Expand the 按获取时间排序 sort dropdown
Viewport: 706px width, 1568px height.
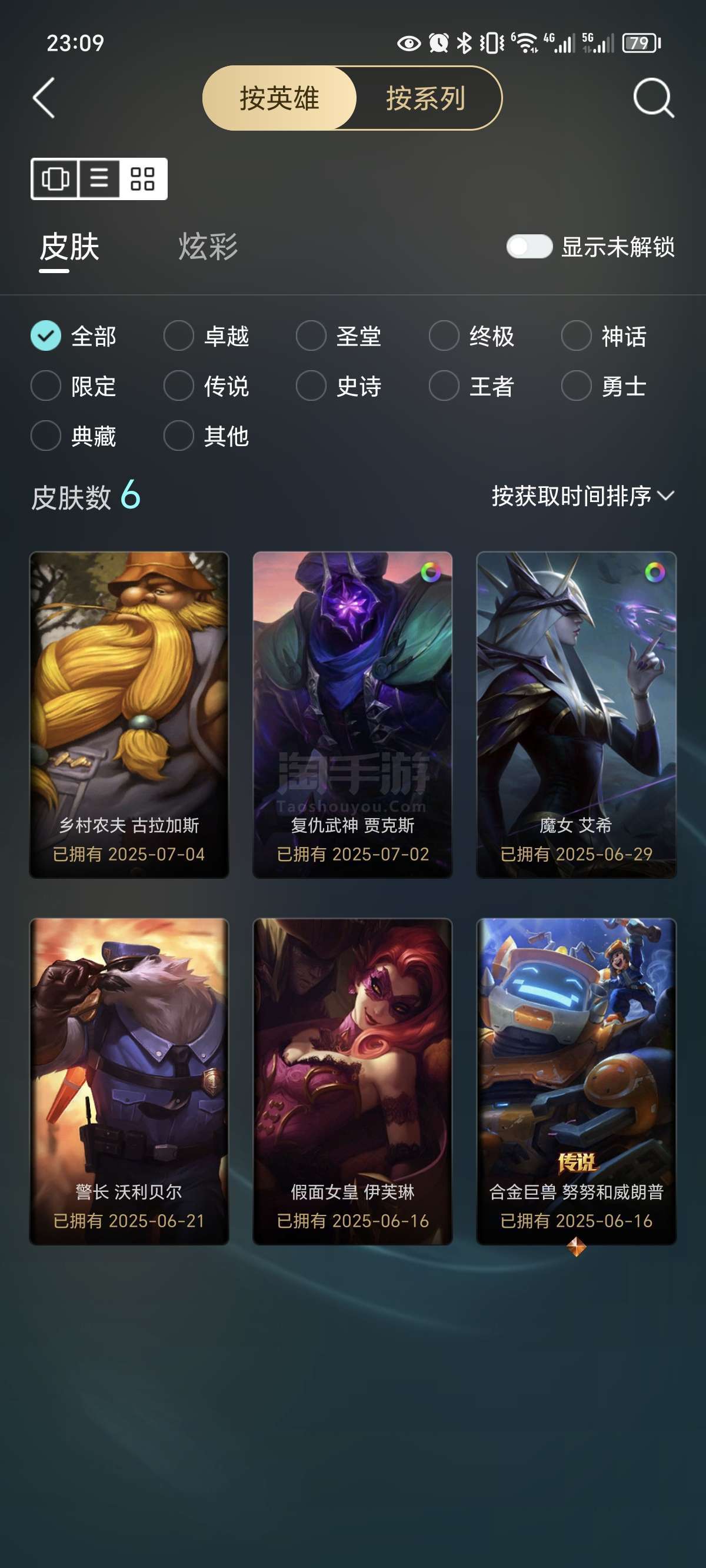[582, 496]
